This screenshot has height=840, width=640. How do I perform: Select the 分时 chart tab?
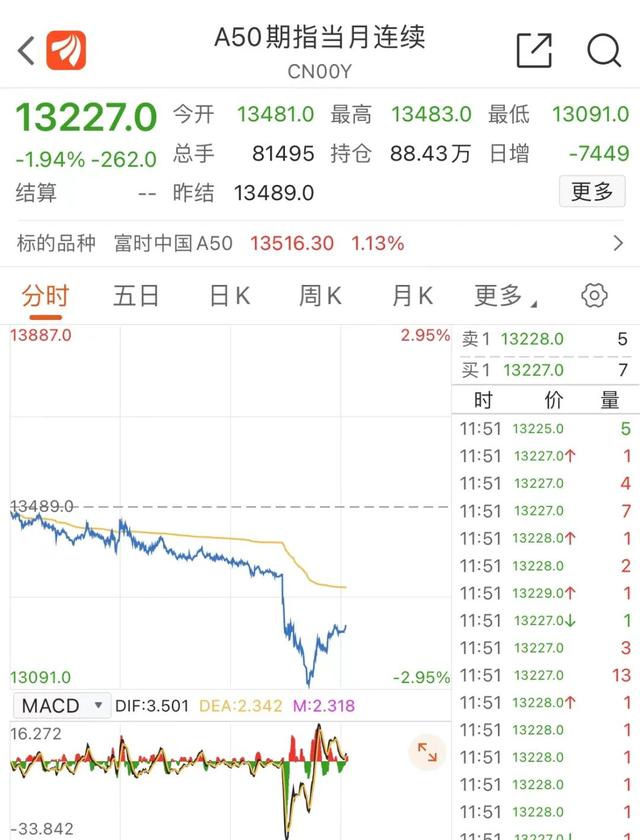(46, 296)
